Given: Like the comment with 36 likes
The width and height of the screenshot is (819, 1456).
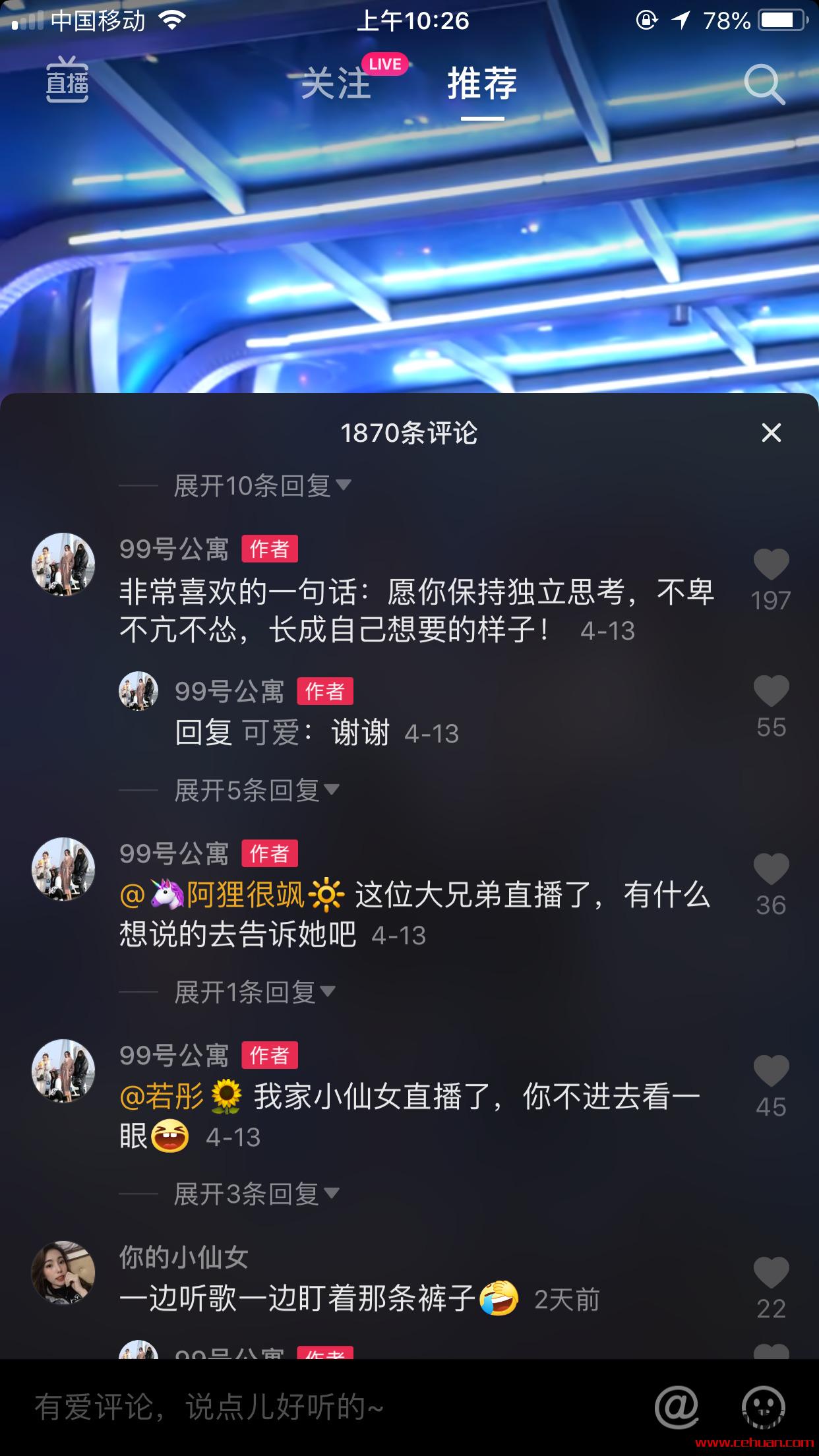Looking at the screenshot, I should coord(771,870).
